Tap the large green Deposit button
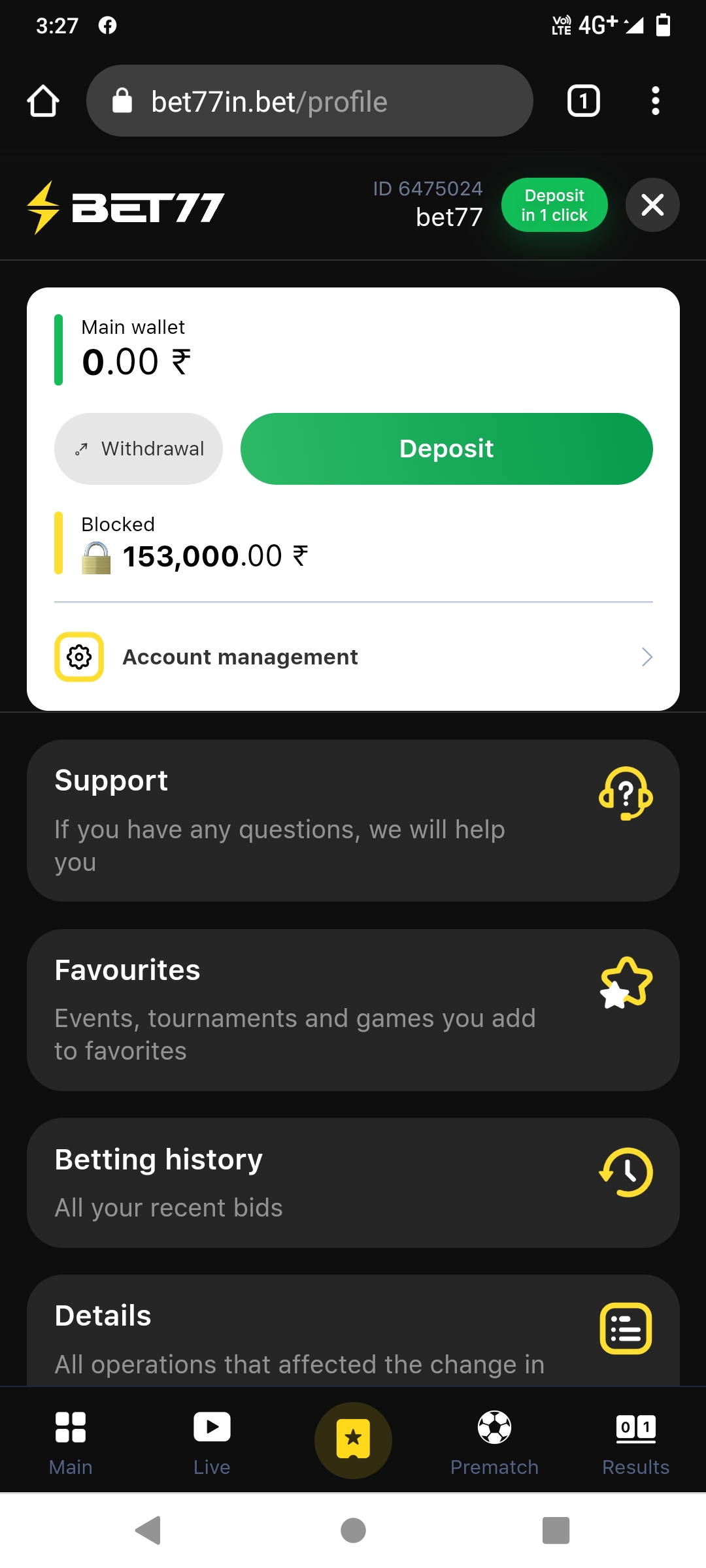This screenshot has height=1568, width=706. (x=446, y=449)
